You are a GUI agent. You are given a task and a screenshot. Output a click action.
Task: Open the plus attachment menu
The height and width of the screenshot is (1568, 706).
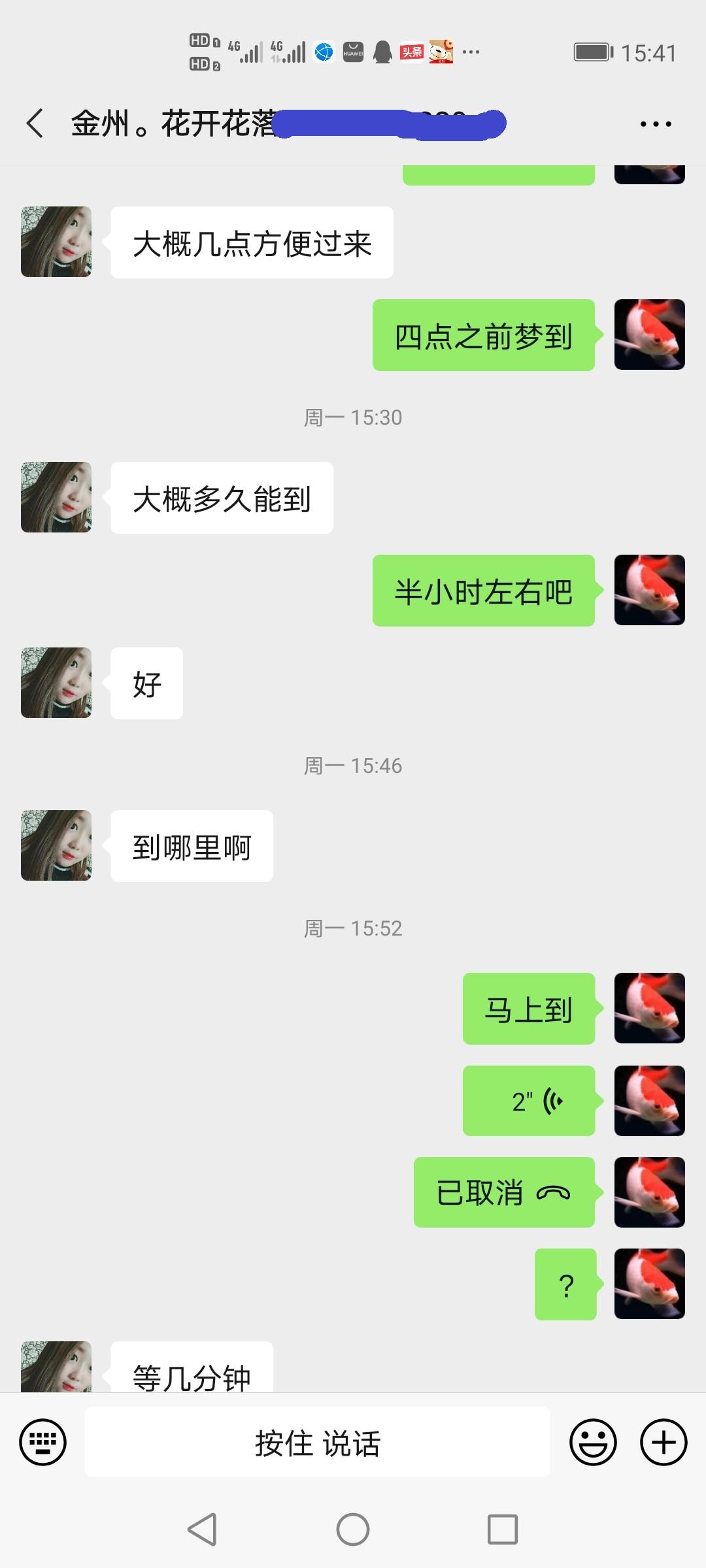[x=664, y=1442]
